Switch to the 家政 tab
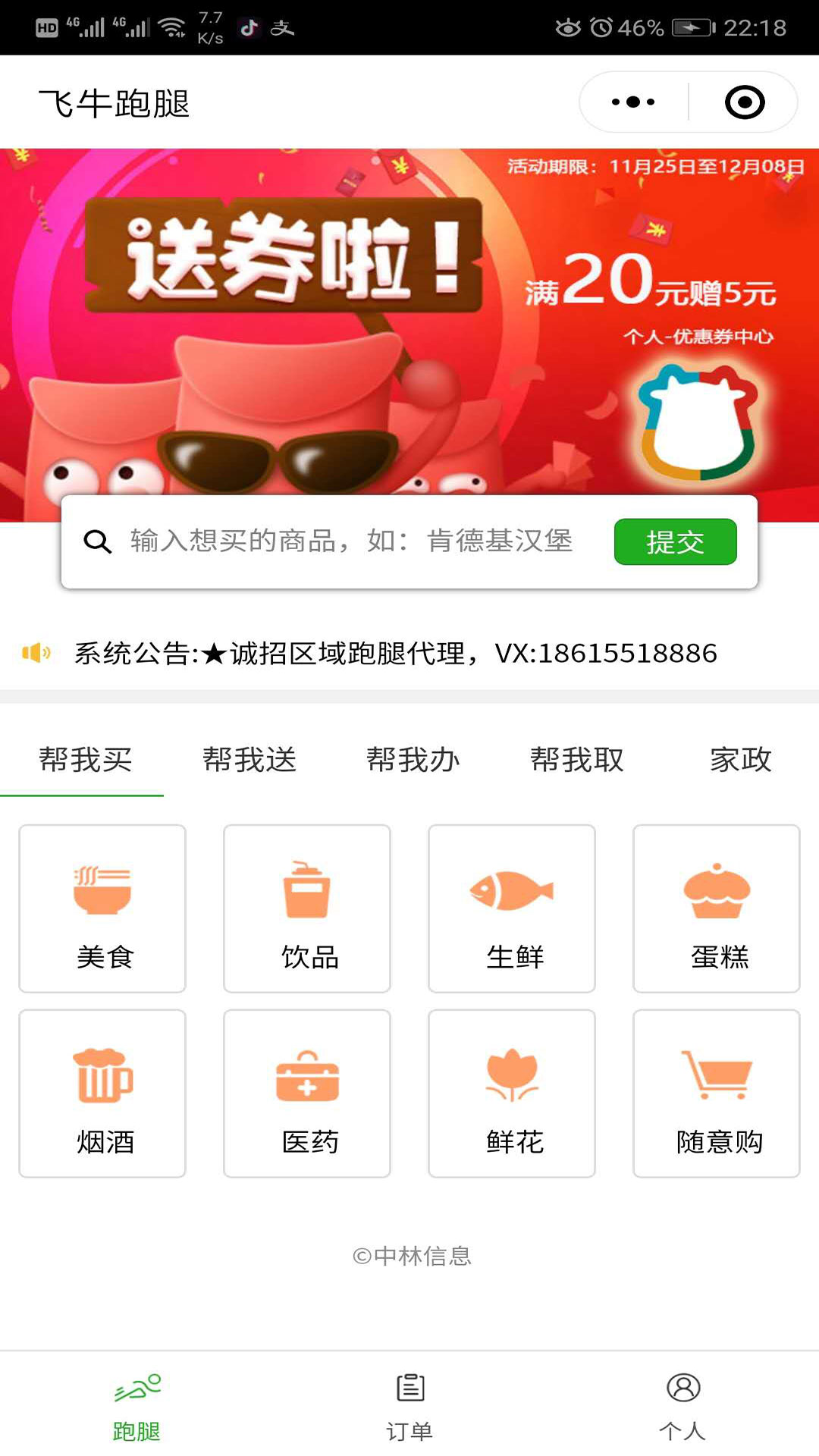The width and height of the screenshot is (819, 1456). click(740, 759)
